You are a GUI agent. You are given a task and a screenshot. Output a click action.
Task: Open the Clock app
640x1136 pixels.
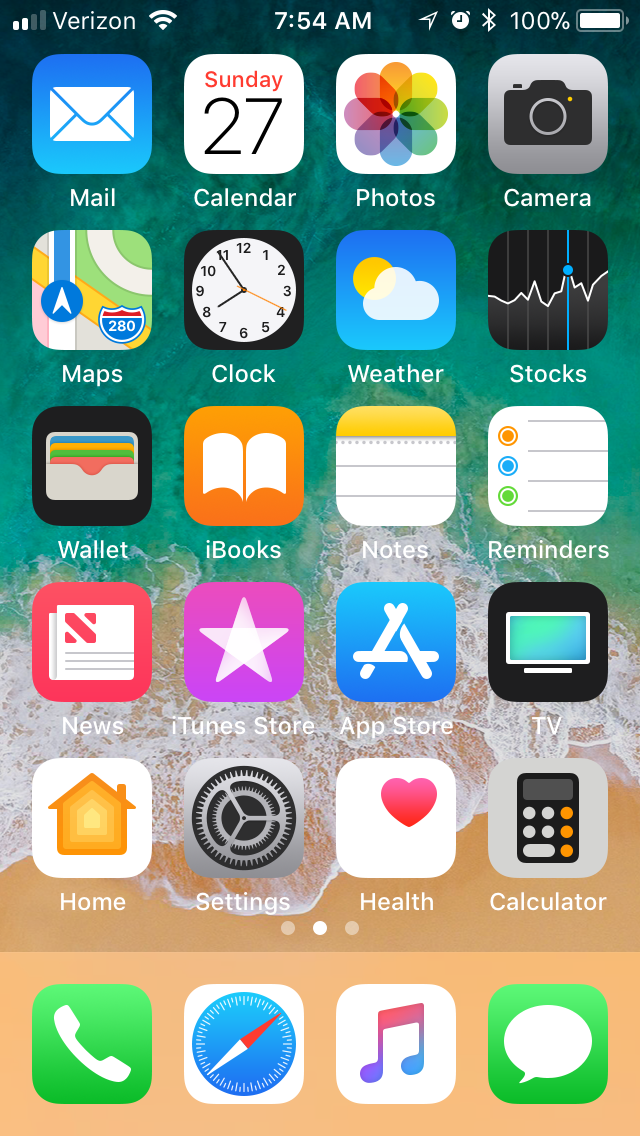pyautogui.click(x=244, y=290)
